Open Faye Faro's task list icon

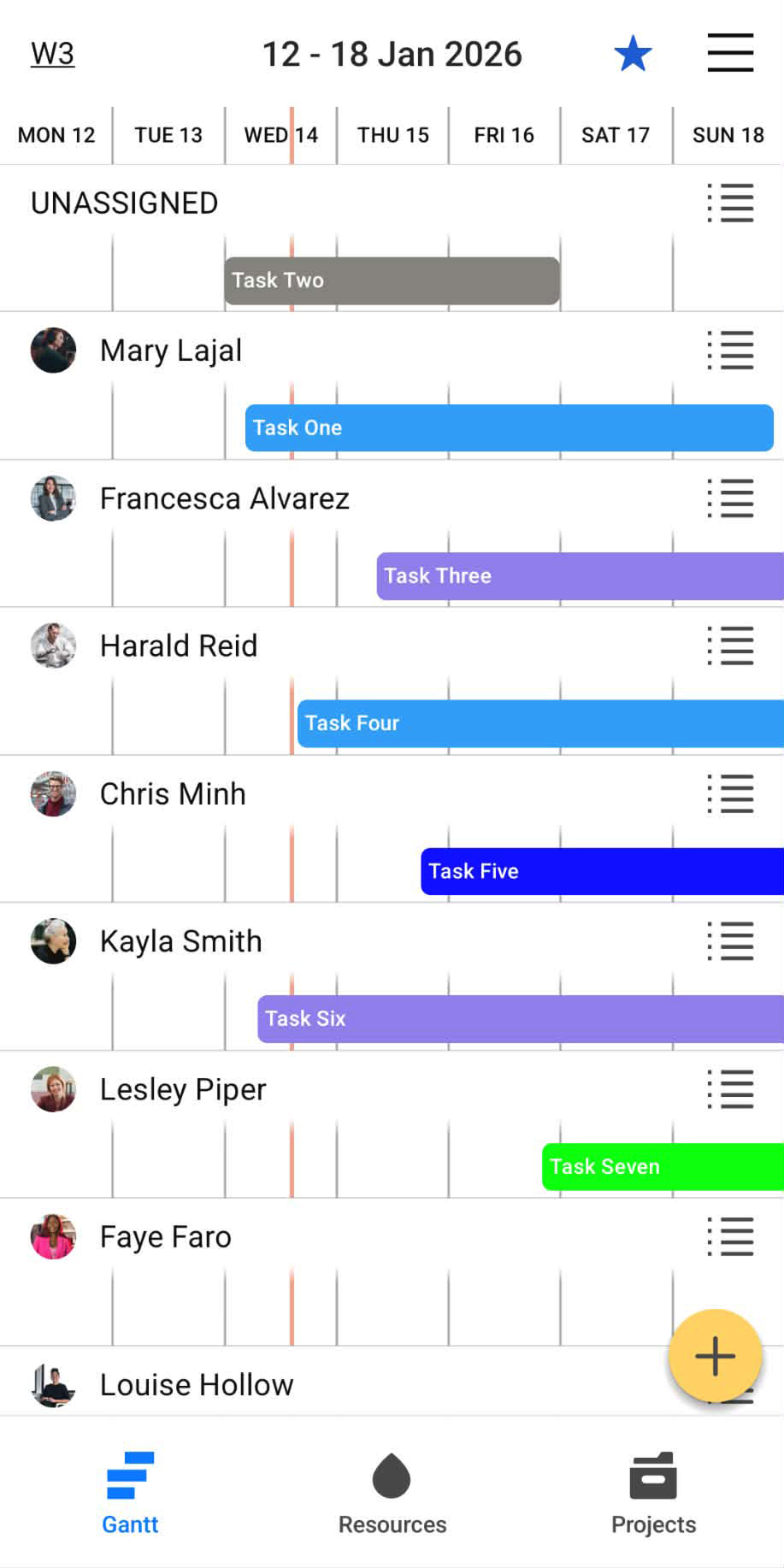730,1237
